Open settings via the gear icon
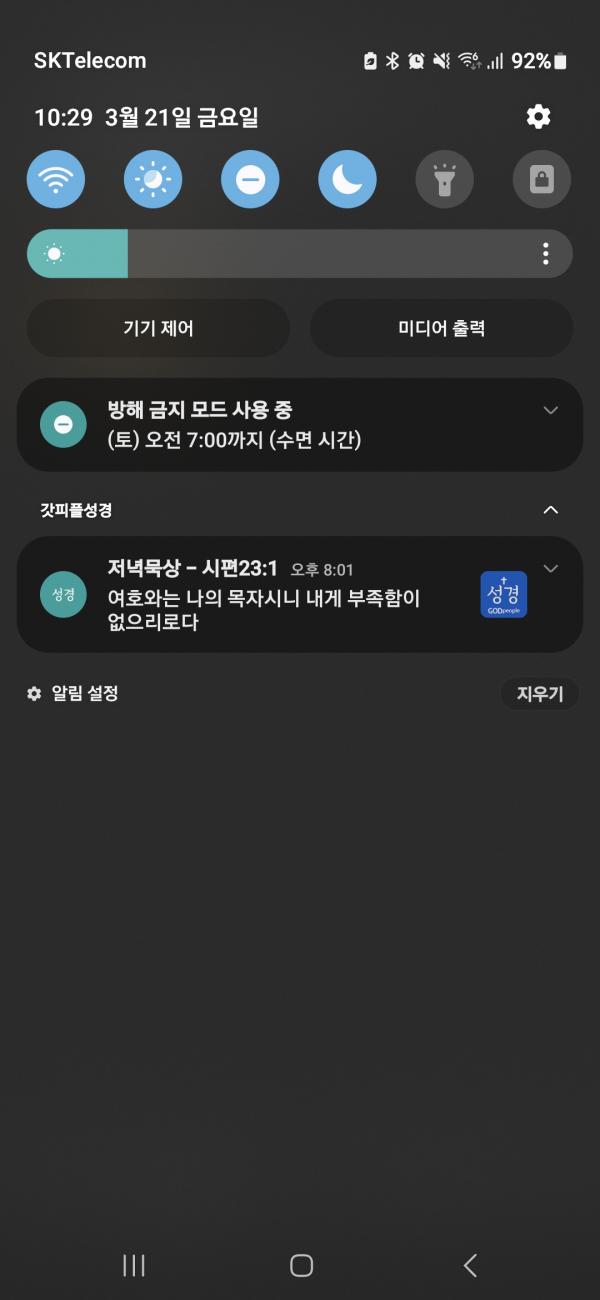This screenshot has width=600, height=1300. click(538, 117)
